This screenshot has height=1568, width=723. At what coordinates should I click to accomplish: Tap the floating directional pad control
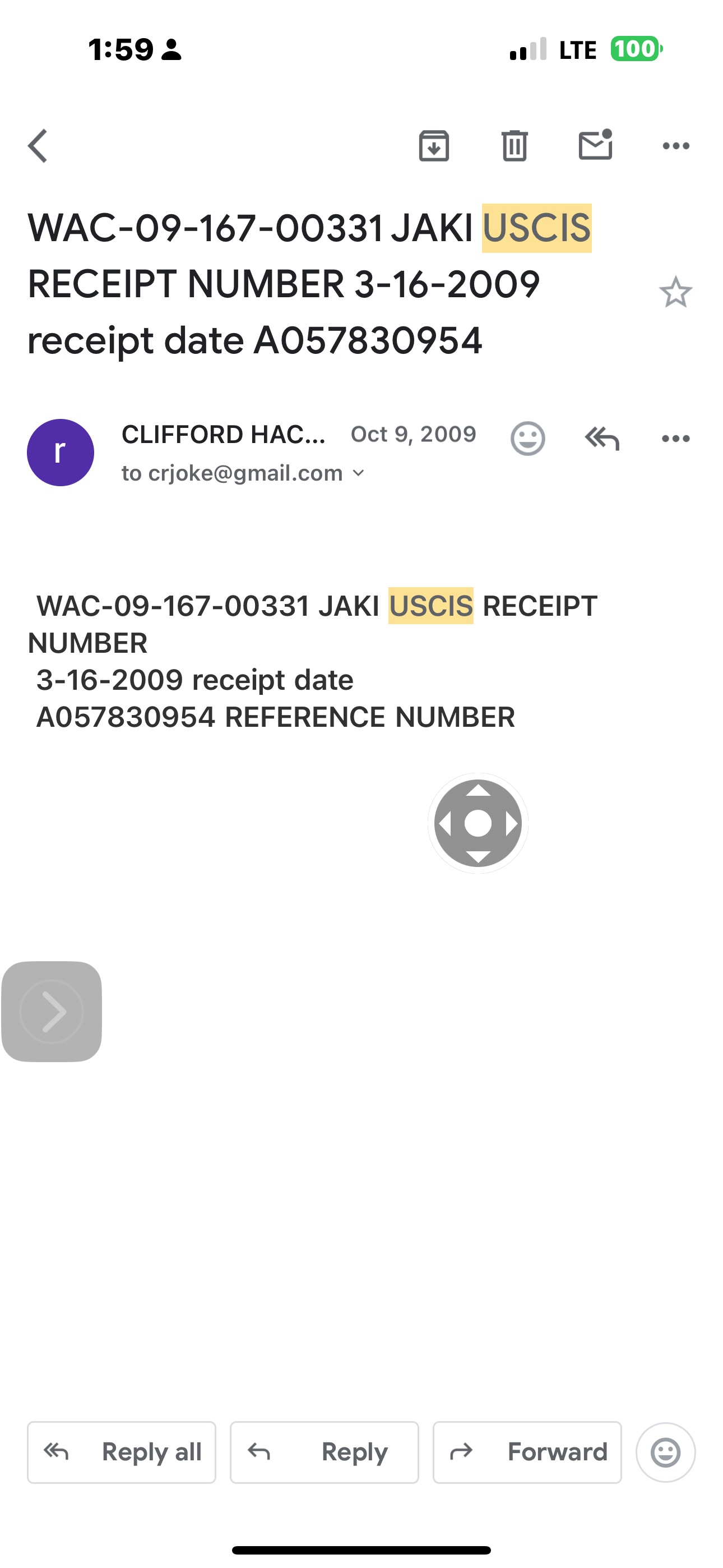click(x=478, y=824)
